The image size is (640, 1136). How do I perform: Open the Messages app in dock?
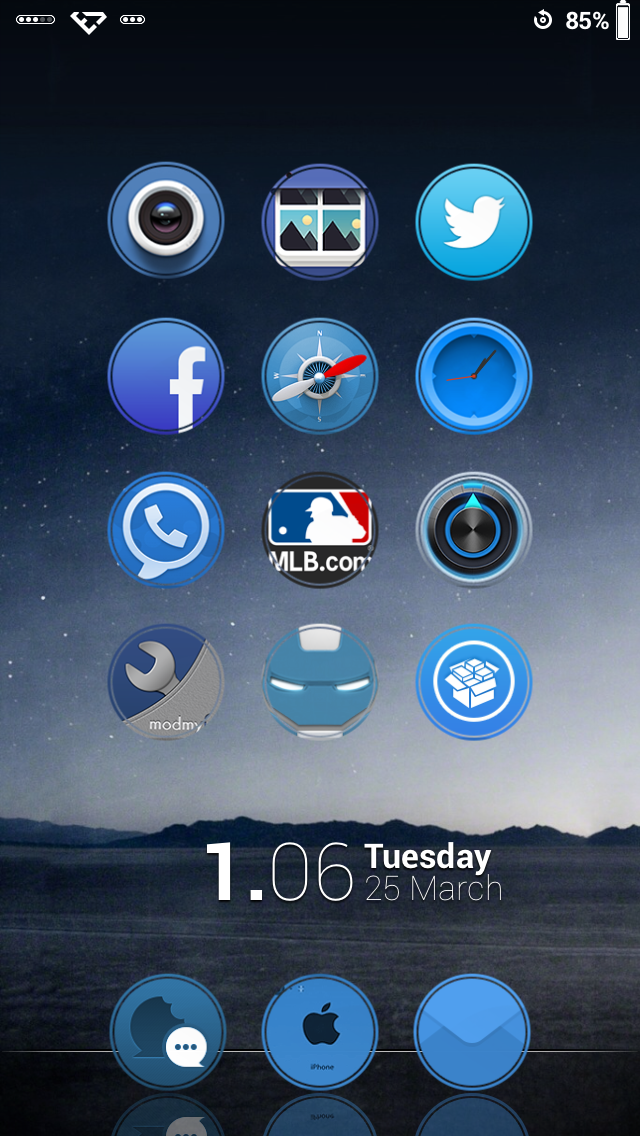click(x=167, y=1032)
